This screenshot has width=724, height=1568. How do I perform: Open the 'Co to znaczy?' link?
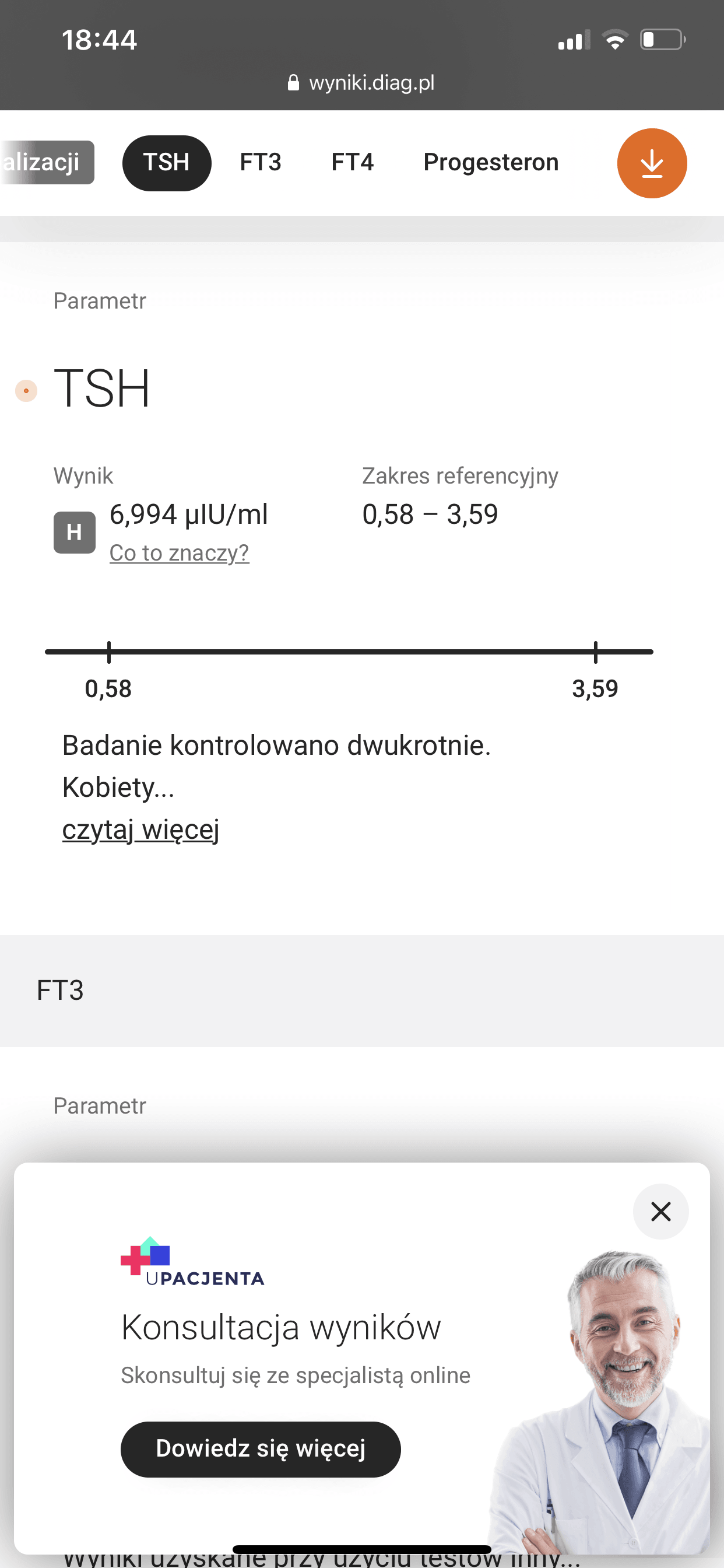(x=179, y=552)
